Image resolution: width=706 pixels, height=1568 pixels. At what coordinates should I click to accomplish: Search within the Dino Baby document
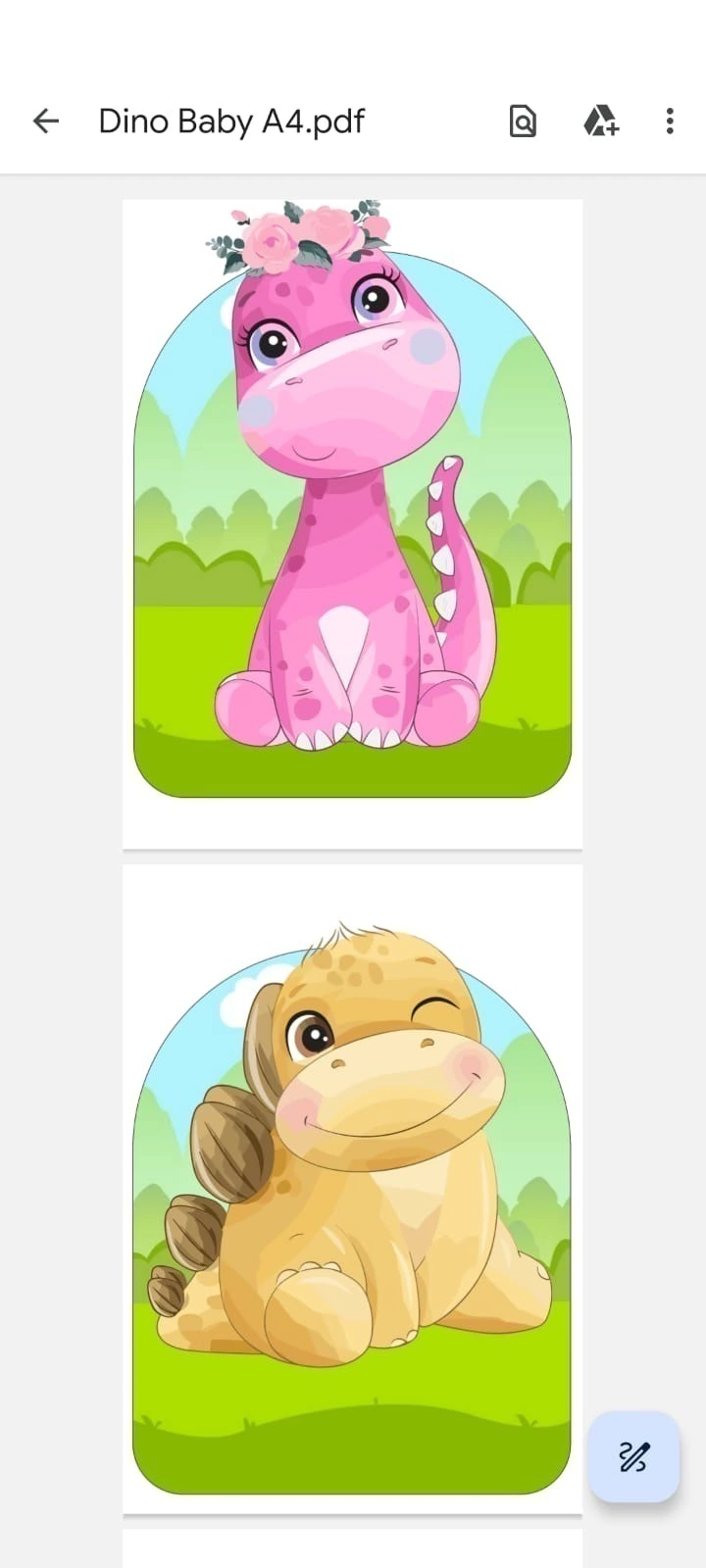(x=523, y=121)
